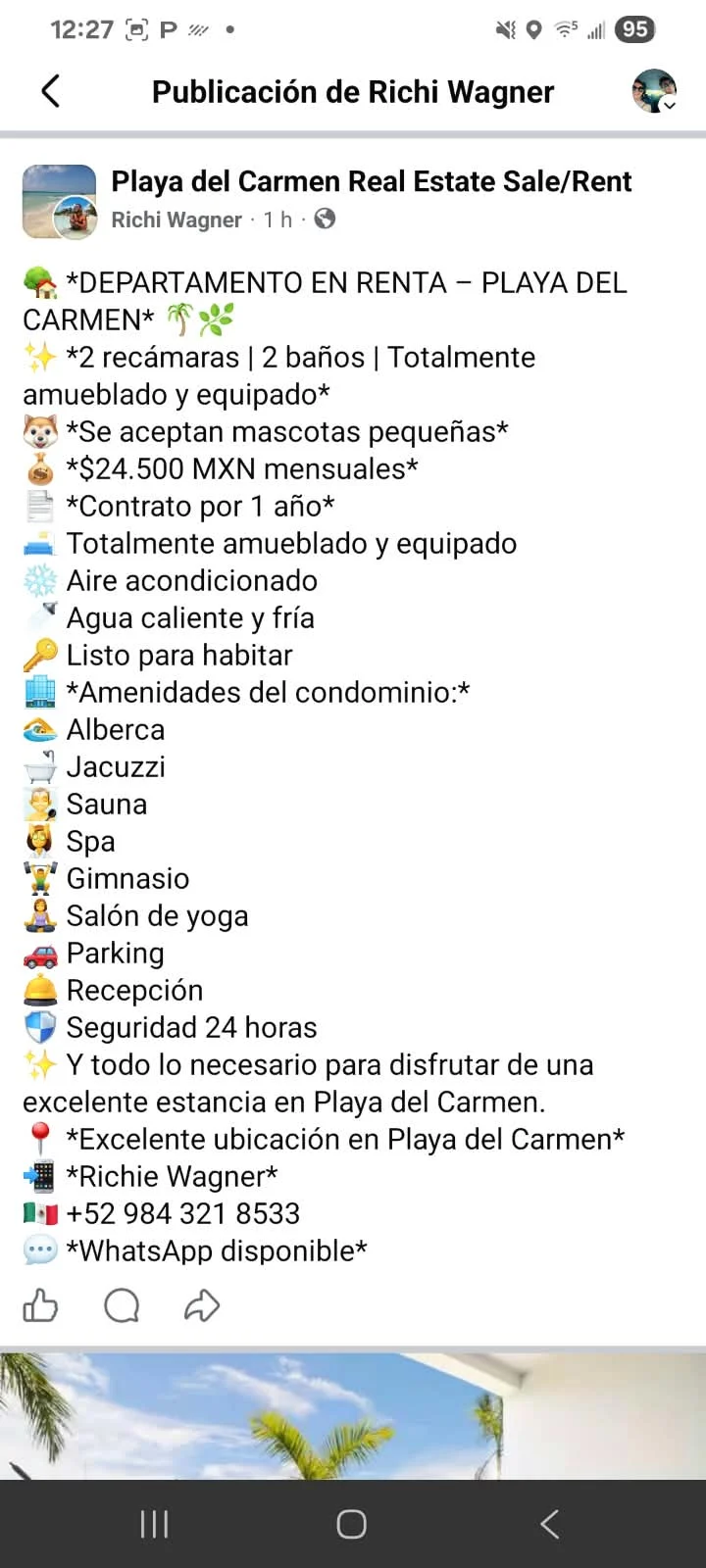Open recent apps from navigation bar
Viewport: 706px width, 1568px height.
(x=155, y=1524)
